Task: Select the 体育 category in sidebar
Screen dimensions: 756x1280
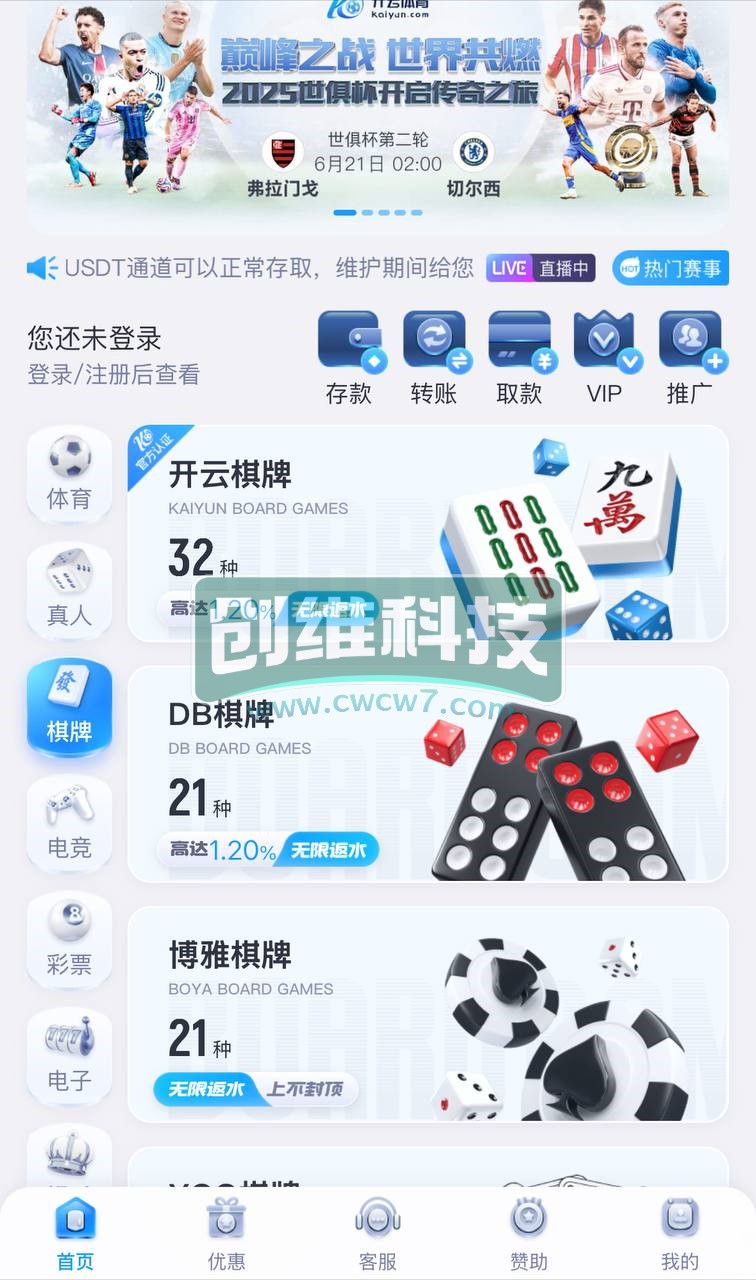Action: (69, 474)
